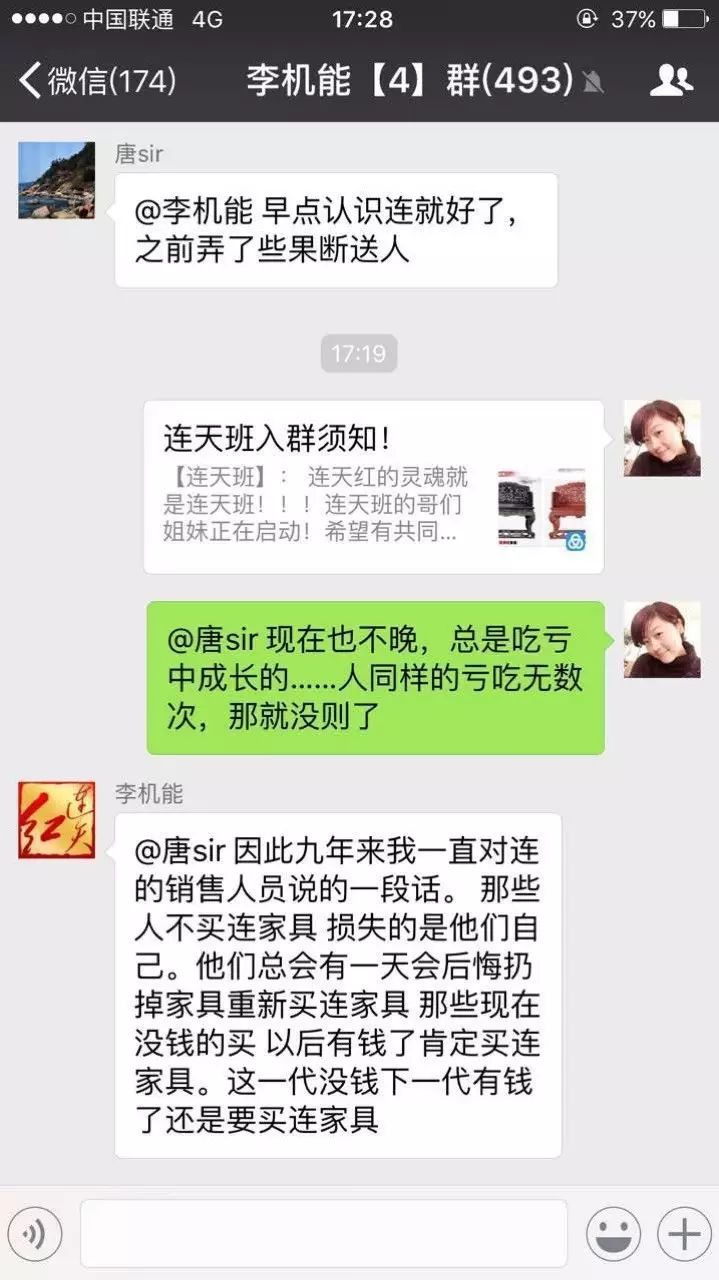View 李机能's profile avatar
719x1280 pixels.
pos(57,820)
